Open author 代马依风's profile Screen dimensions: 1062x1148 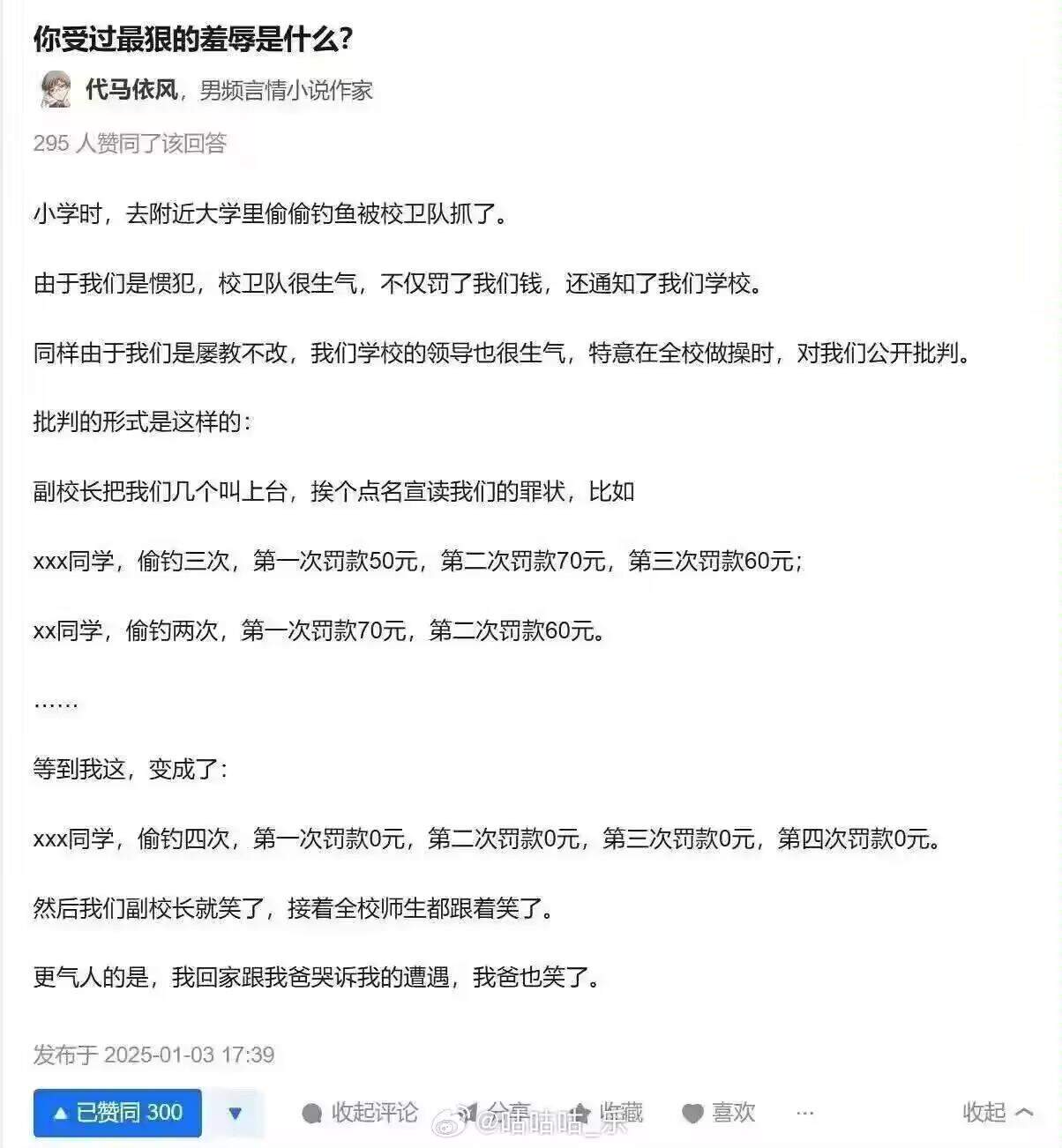[x=132, y=90]
